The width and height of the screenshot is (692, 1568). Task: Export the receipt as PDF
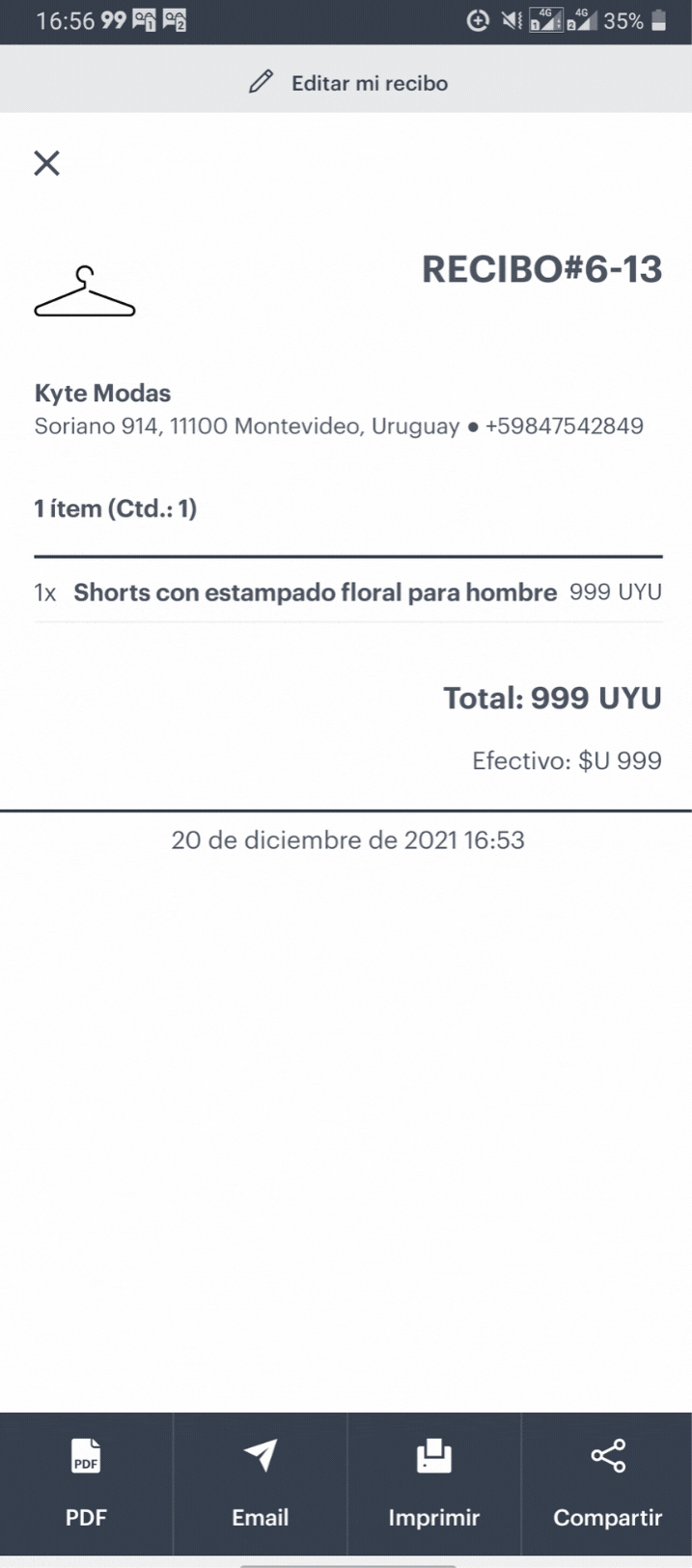pos(86,1482)
